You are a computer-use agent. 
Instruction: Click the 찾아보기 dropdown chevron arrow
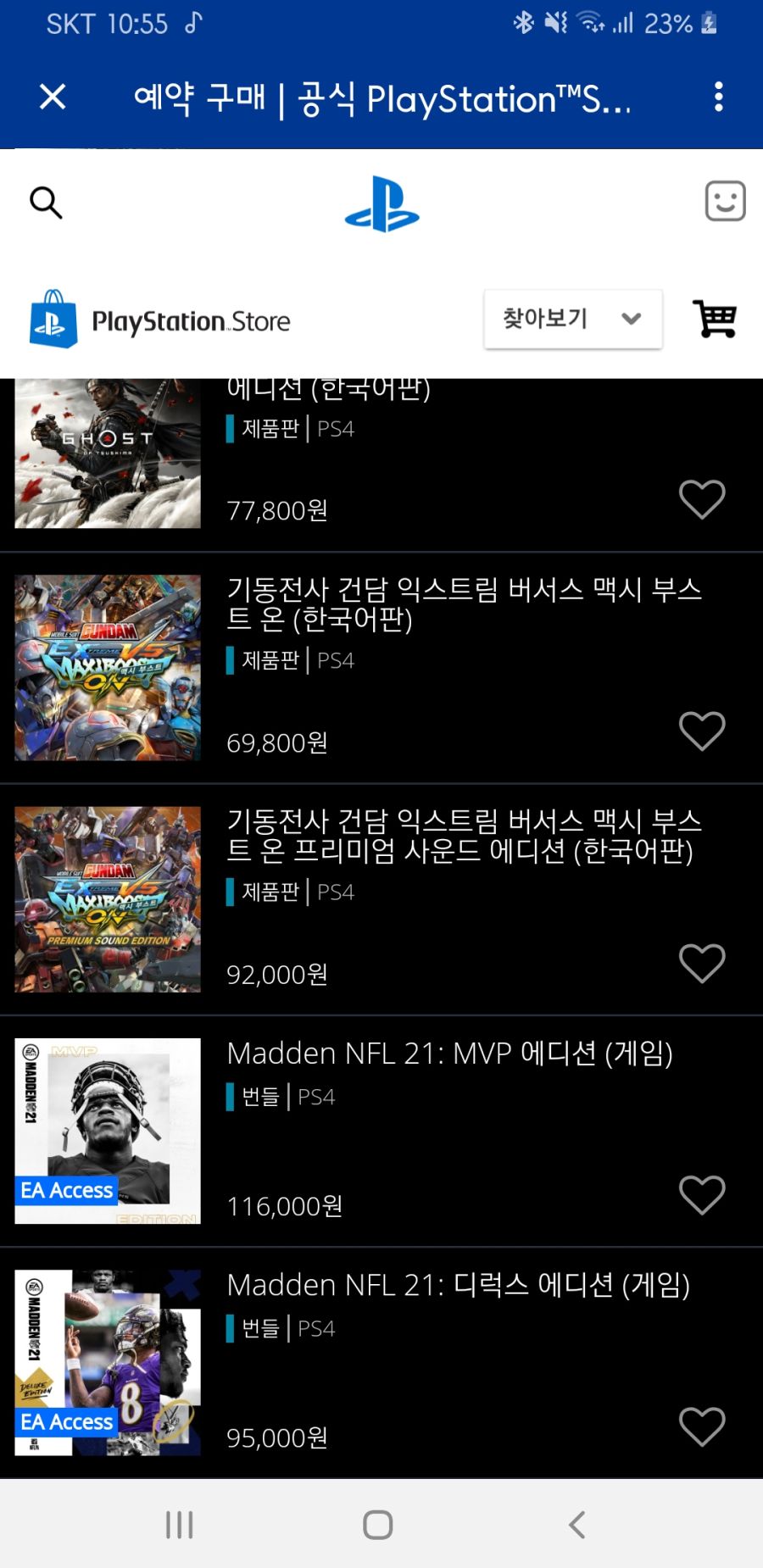[631, 319]
